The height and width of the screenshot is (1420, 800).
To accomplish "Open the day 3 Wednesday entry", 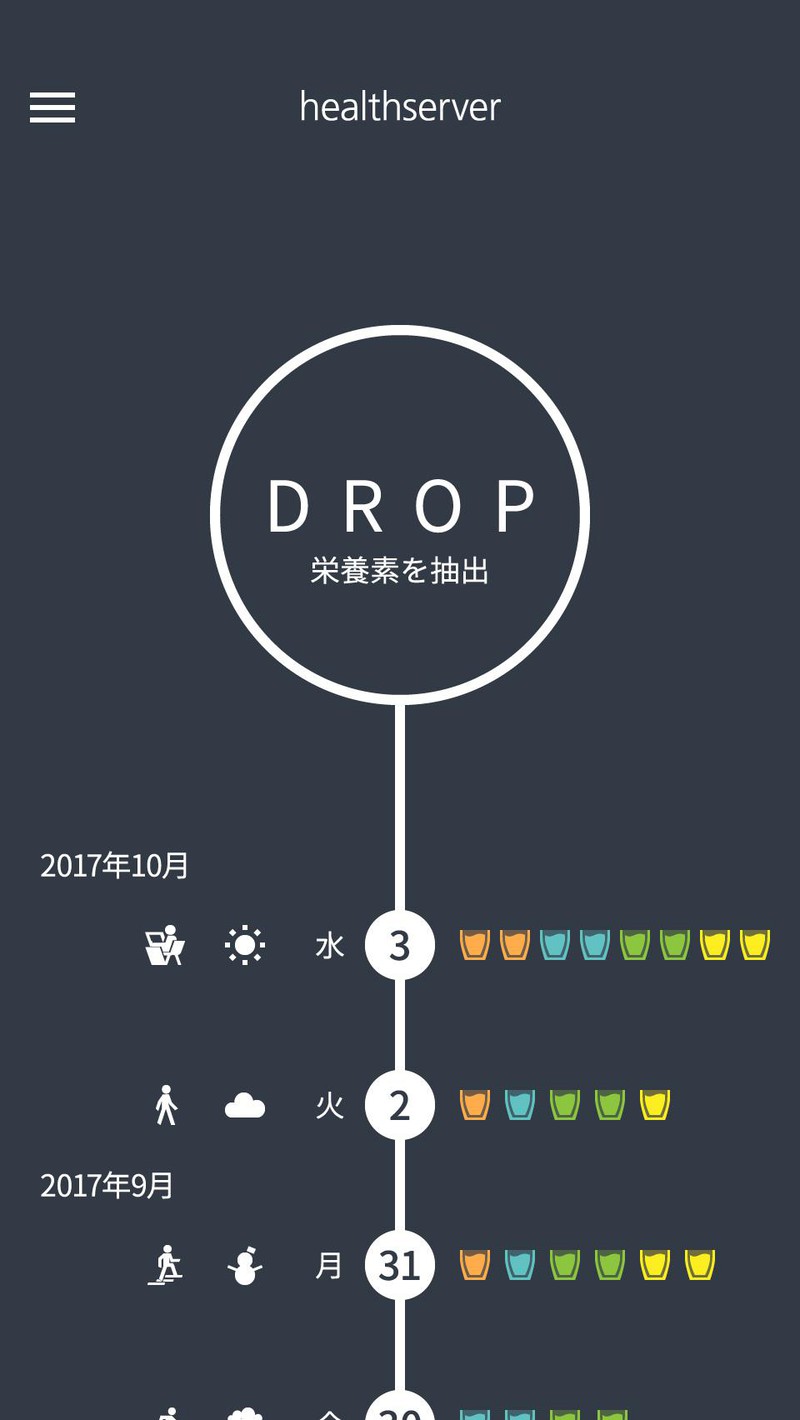I will coord(400,945).
